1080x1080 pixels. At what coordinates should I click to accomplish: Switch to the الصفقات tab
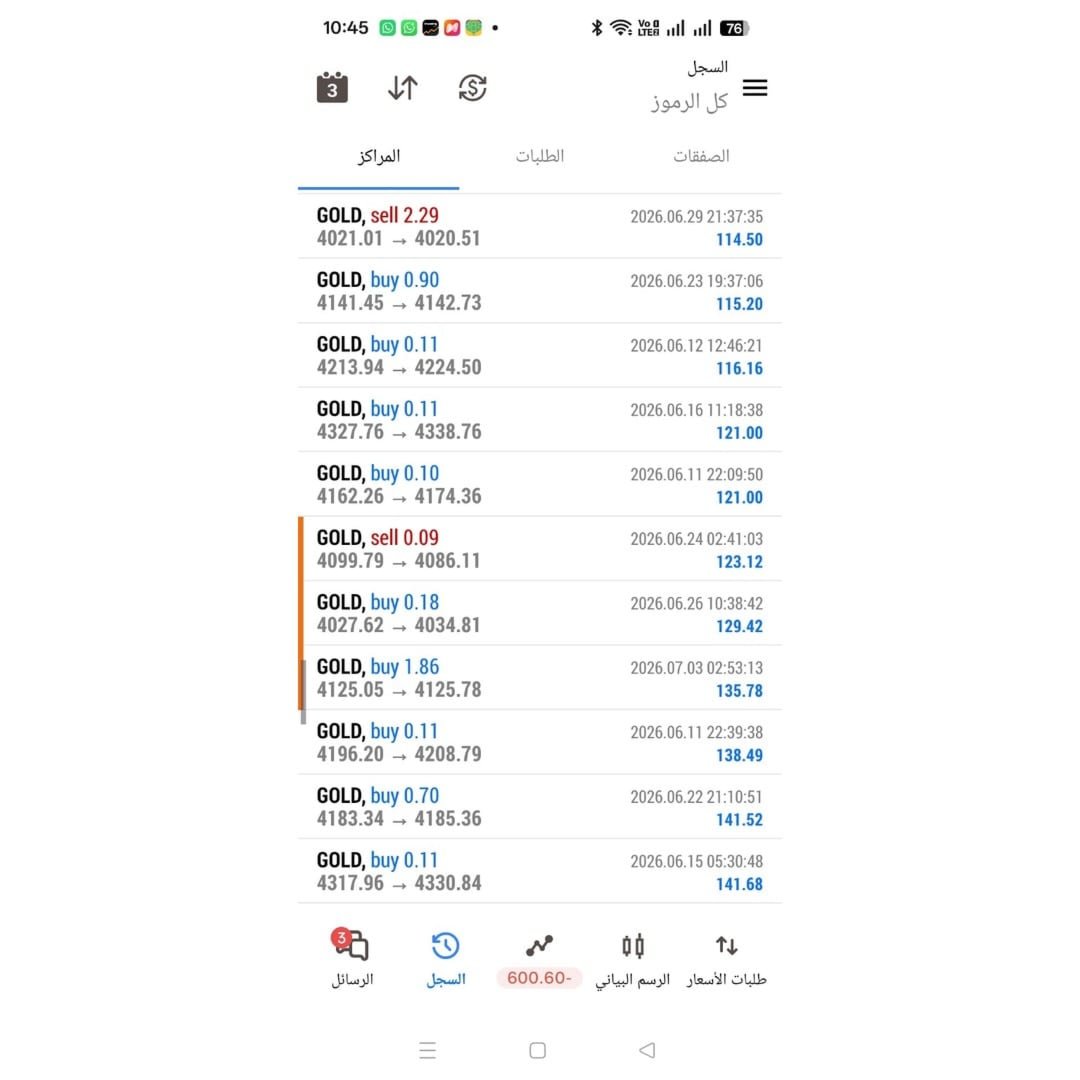tap(700, 156)
